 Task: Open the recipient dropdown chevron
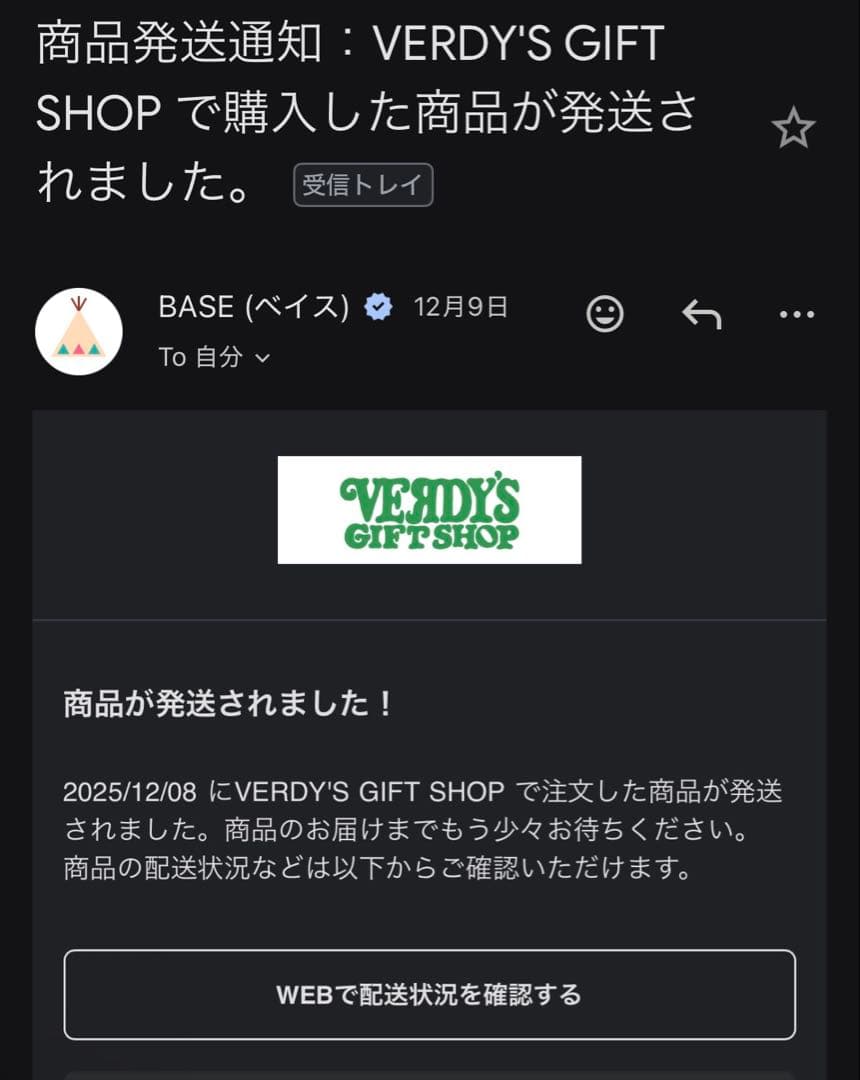(x=262, y=358)
